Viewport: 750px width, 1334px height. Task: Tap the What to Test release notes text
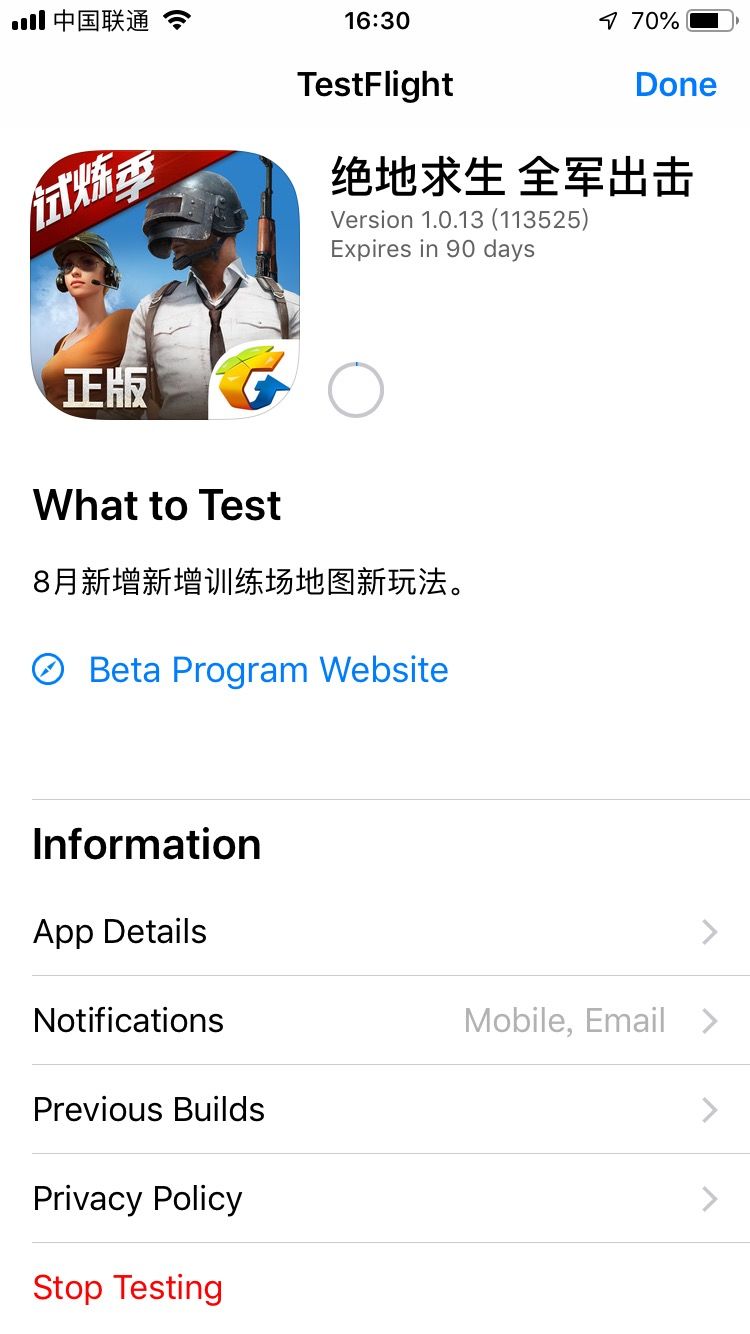(248, 583)
